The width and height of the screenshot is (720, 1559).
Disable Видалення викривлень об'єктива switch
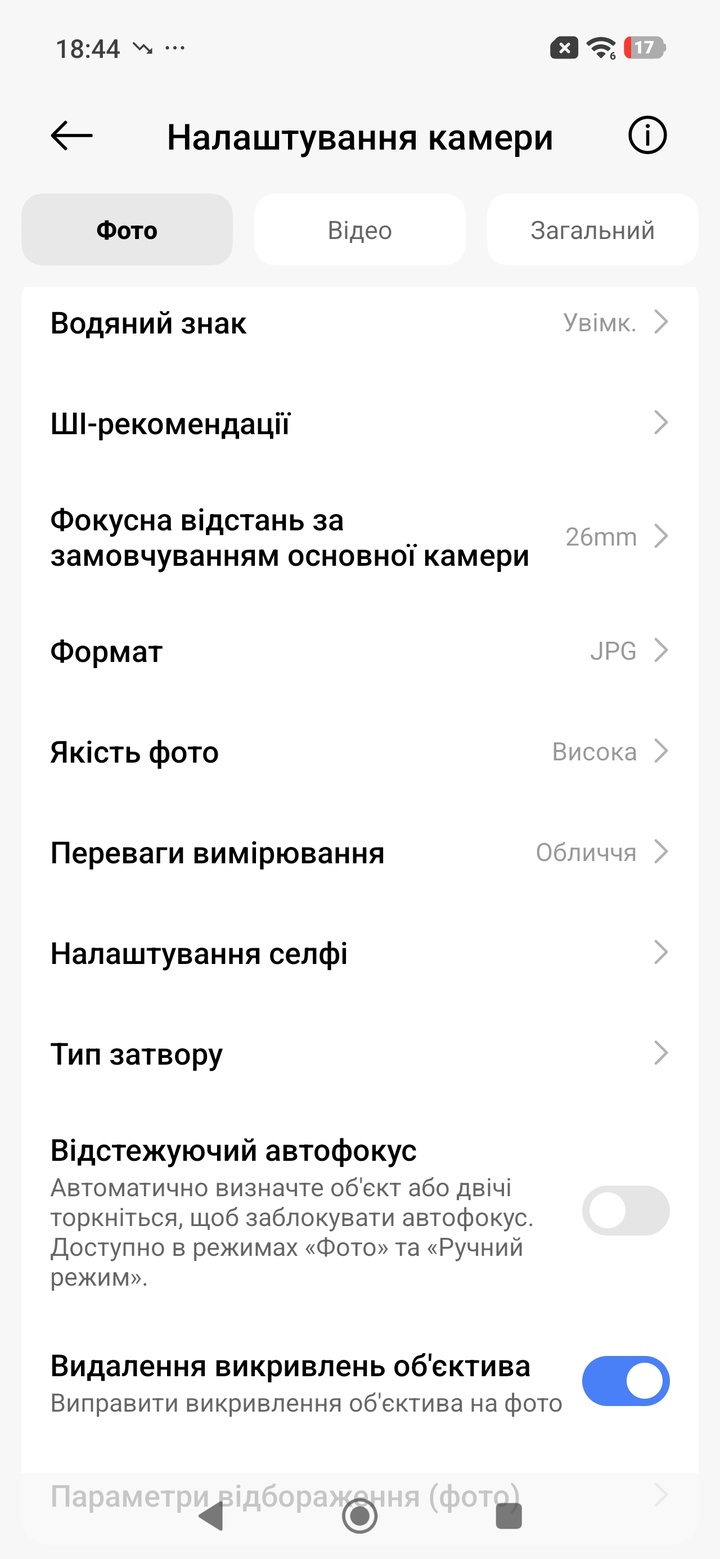pyautogui.click(x=625, y=1381)
